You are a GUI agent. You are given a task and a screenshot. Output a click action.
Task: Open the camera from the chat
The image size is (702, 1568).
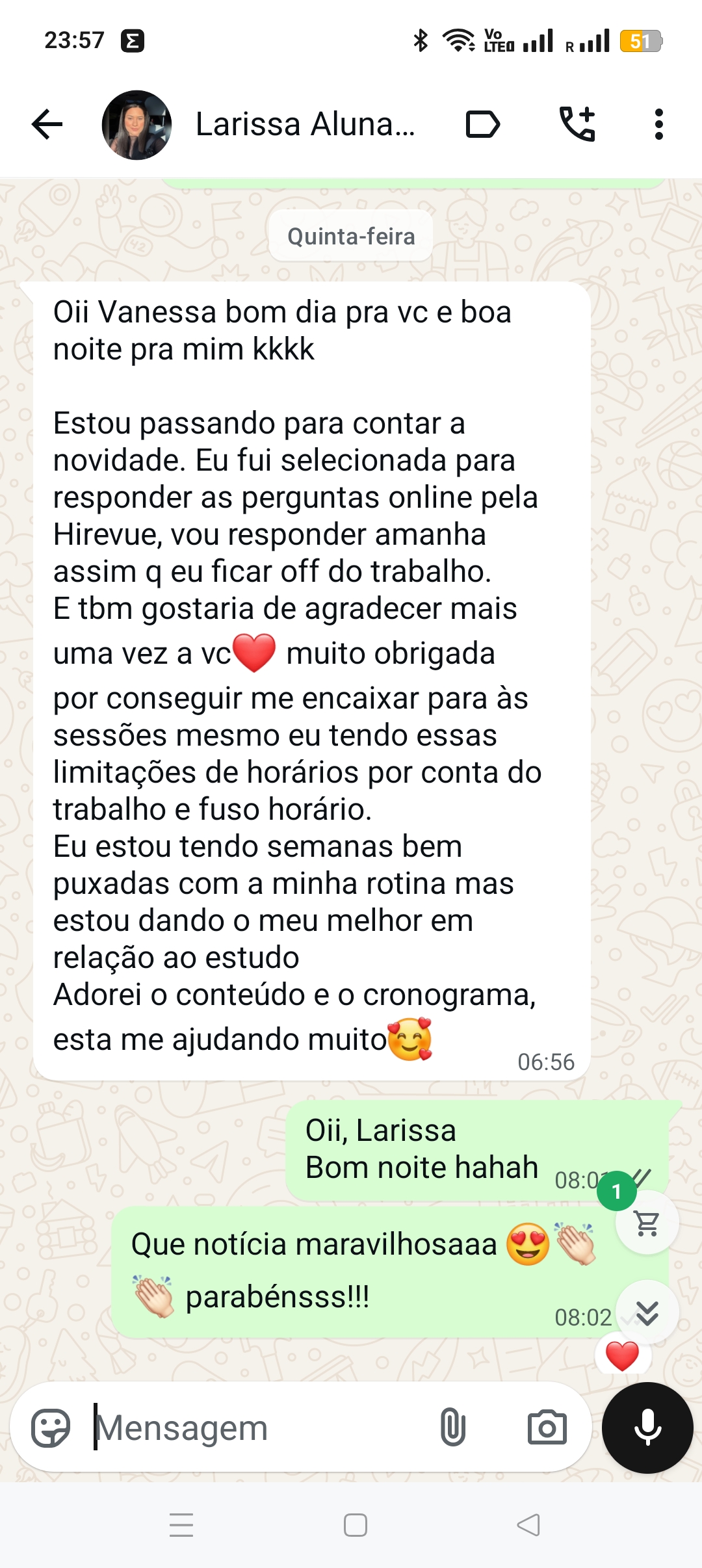[547, 1428]
